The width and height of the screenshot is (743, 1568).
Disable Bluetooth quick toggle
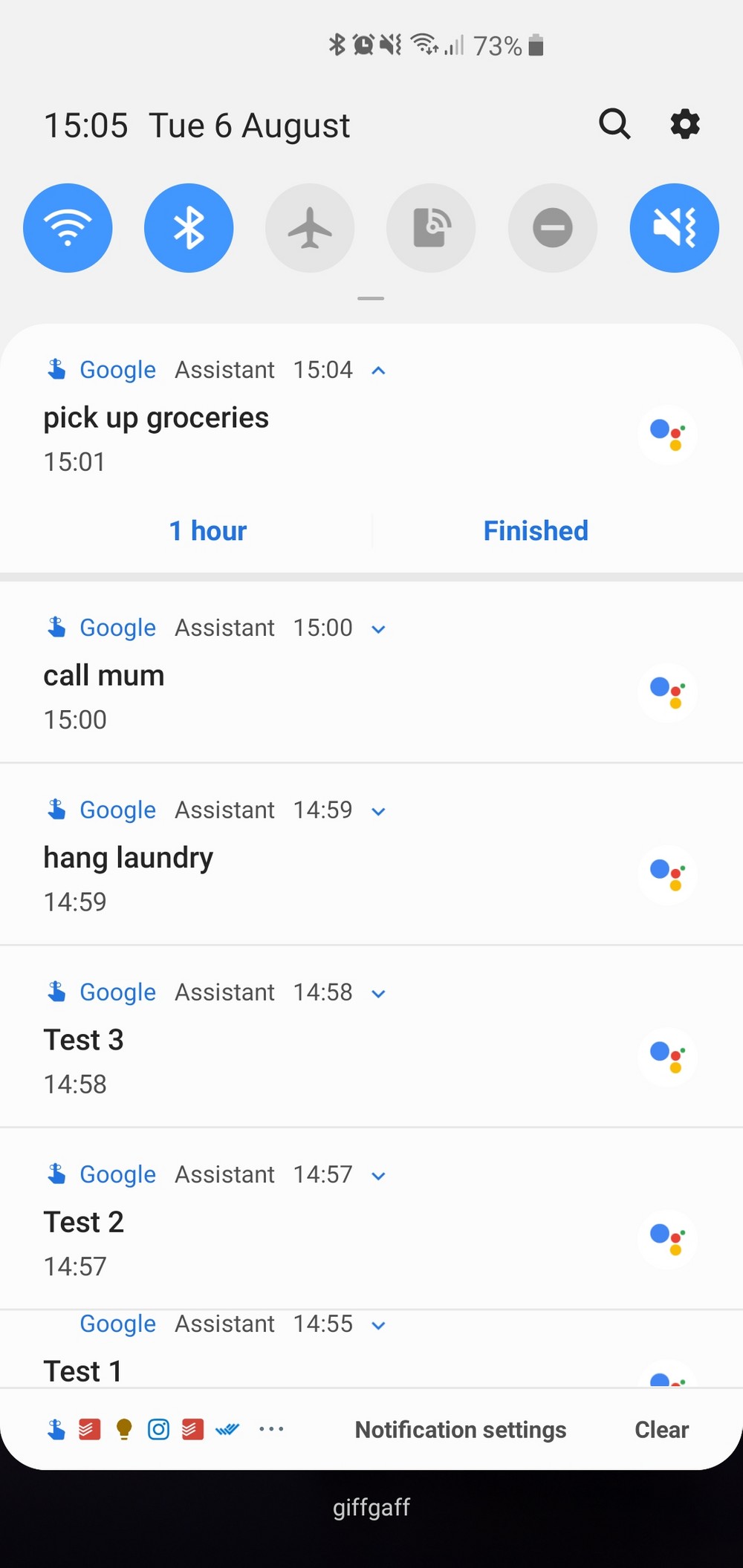[x=189, y=227]
